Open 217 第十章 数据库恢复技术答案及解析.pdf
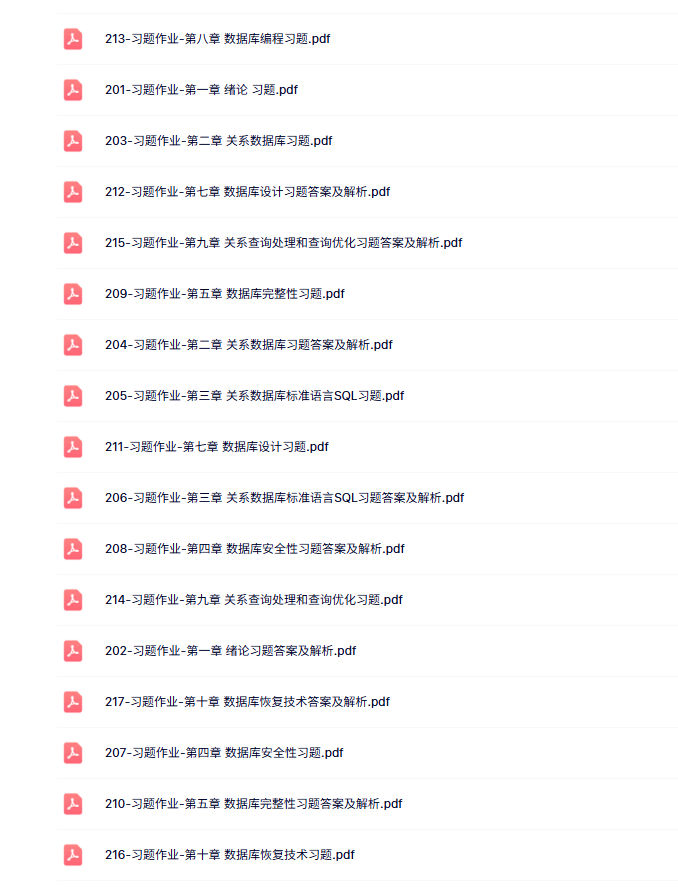 247,702
